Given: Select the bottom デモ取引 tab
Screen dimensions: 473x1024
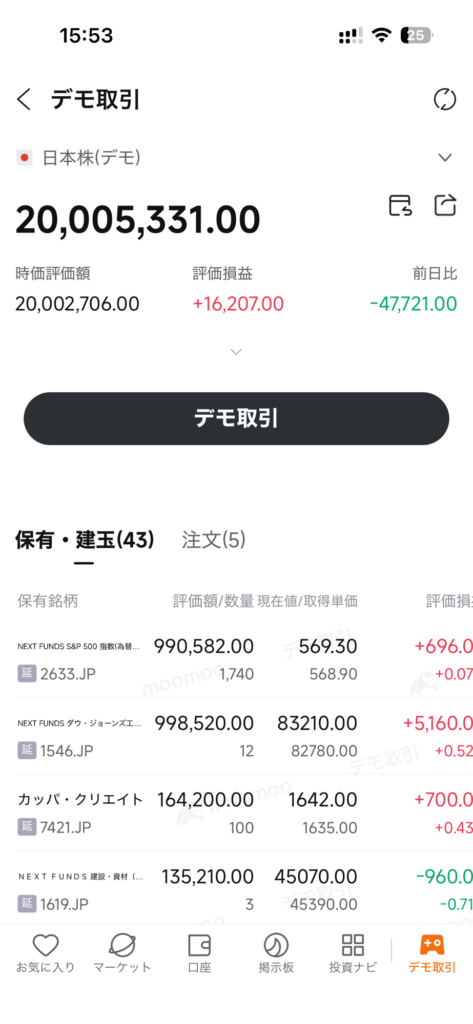Looking at the screenshot, I should (432, 953).
